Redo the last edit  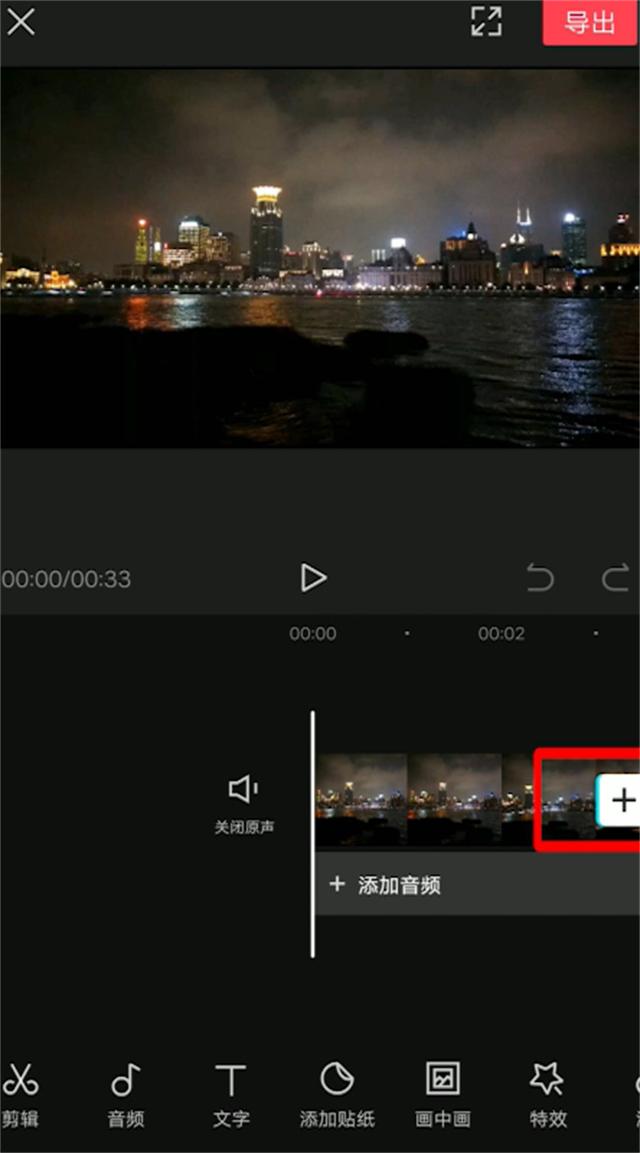(x=614, y=578)
